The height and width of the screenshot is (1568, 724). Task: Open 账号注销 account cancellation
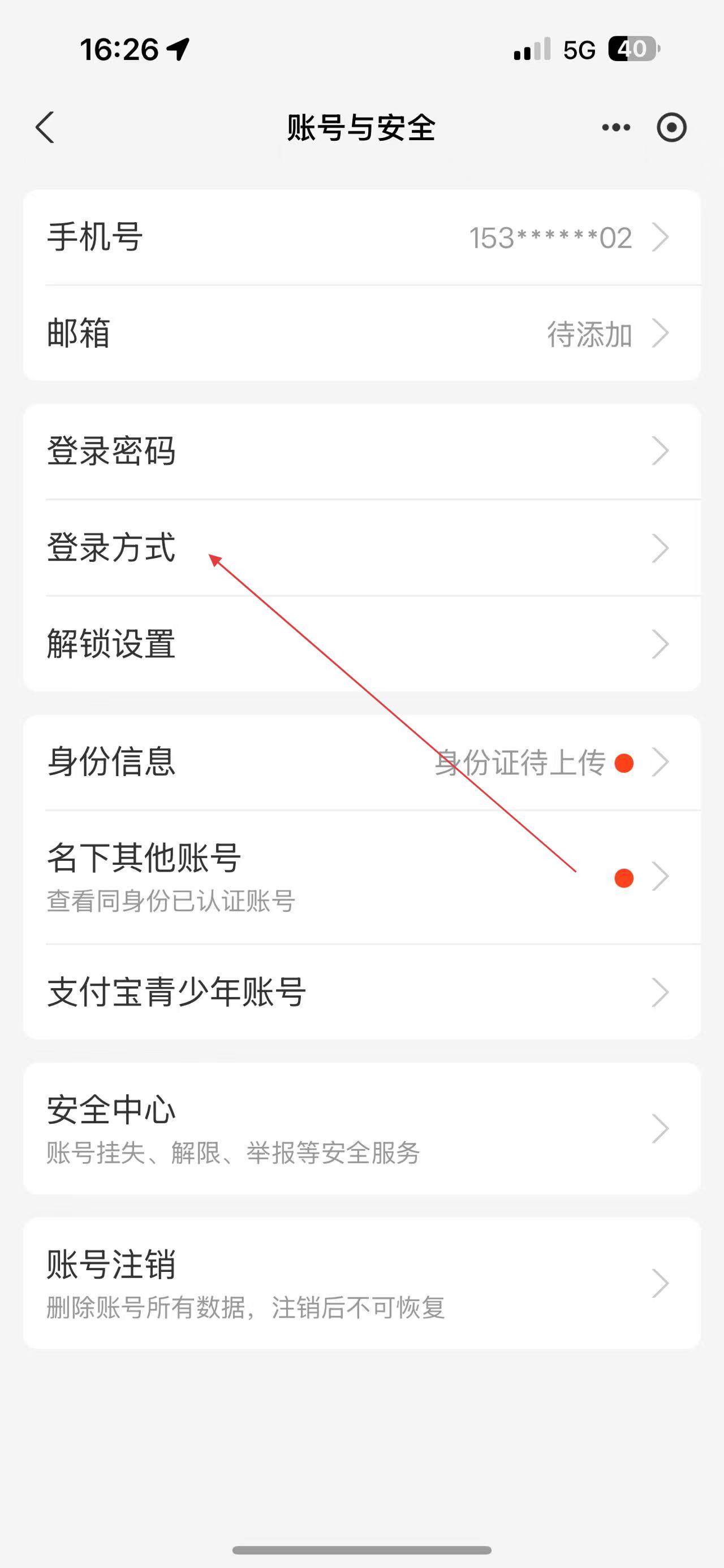361,1283
